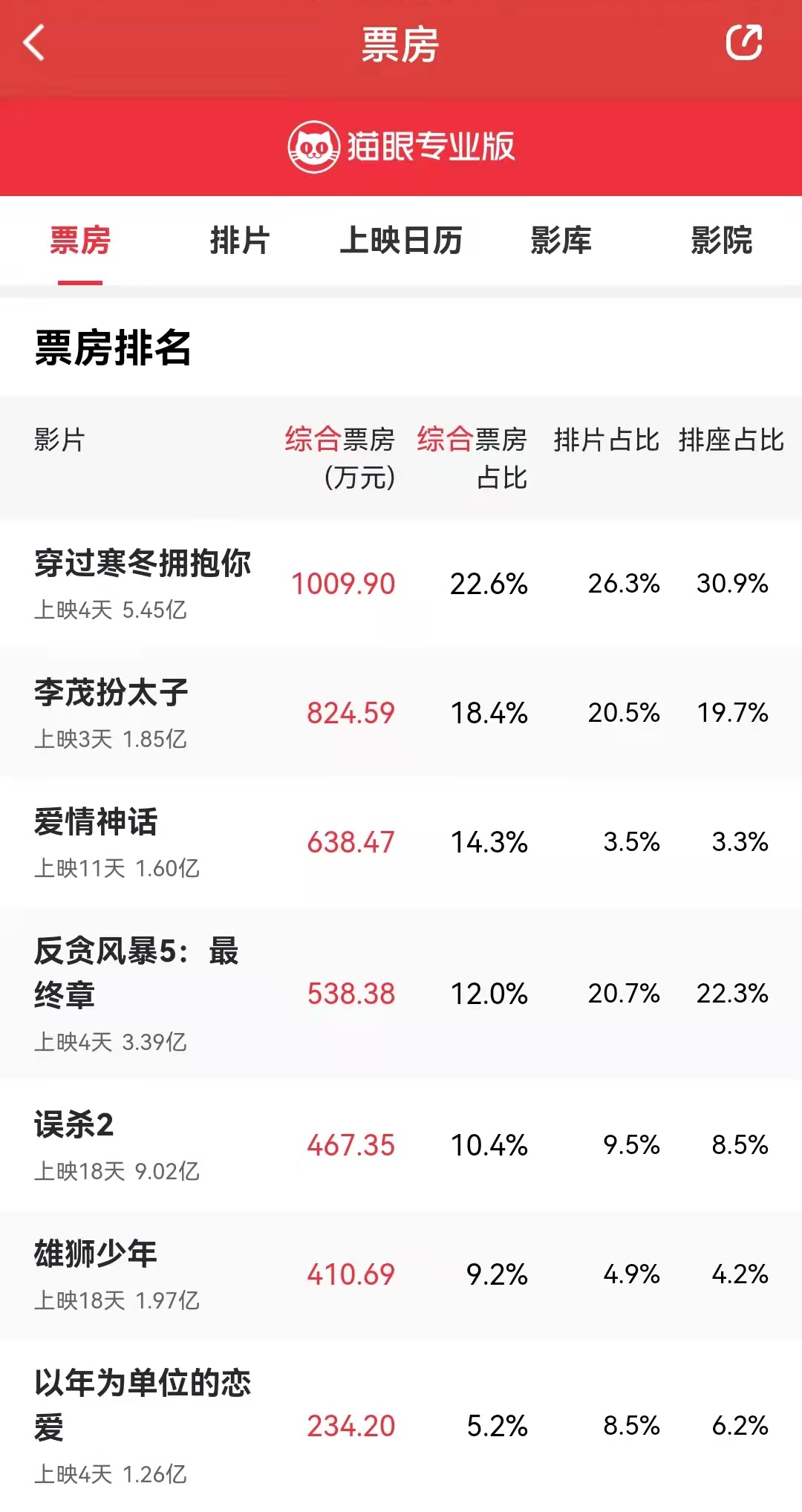Viewport: 802px width, 1512px height.
Task: Share the box office page
Action: point(743,43)
